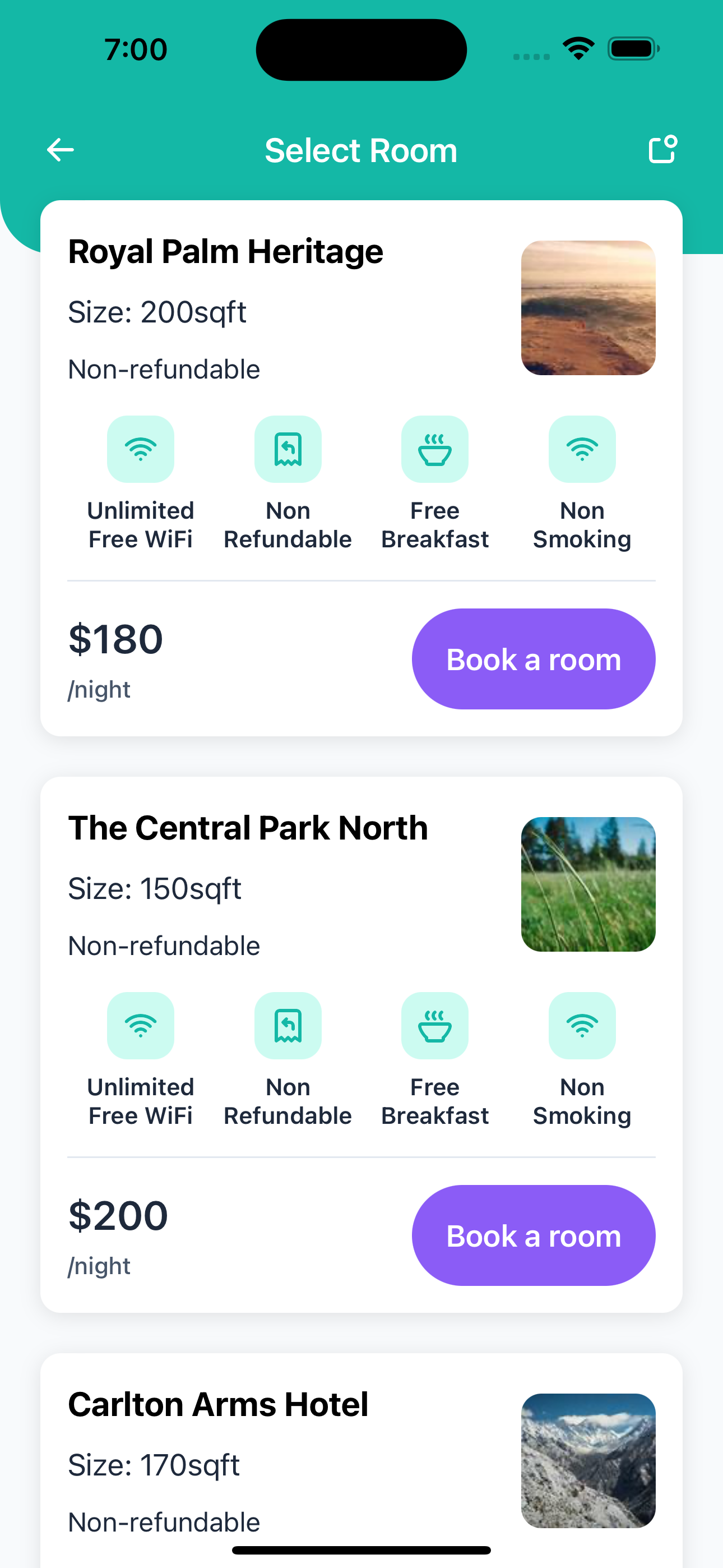
Task: Click the Free Breakfast icon for The Central Park North
Action: point(434,1026)
